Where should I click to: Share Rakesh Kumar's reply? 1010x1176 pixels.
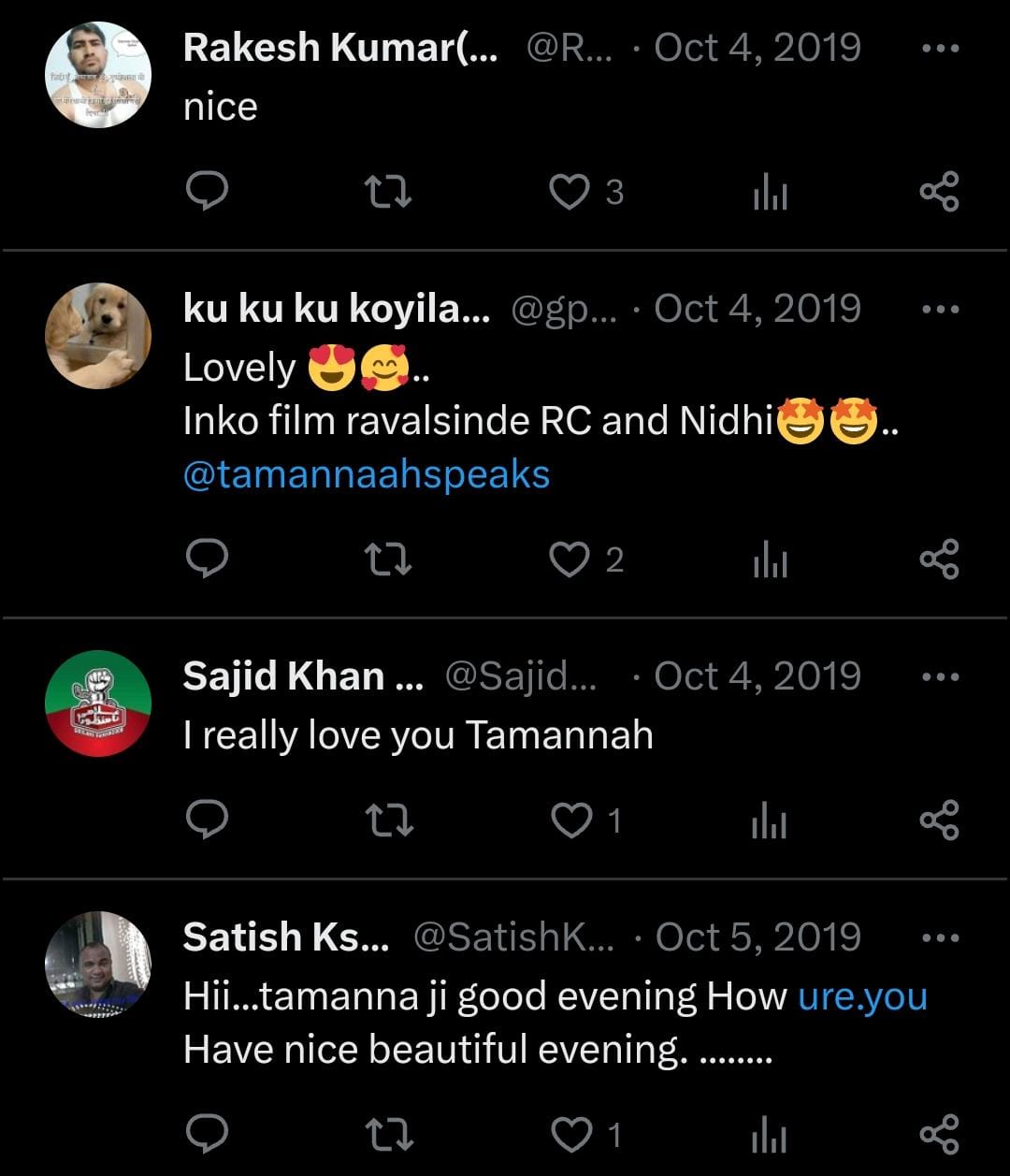[x=939, y=192]
